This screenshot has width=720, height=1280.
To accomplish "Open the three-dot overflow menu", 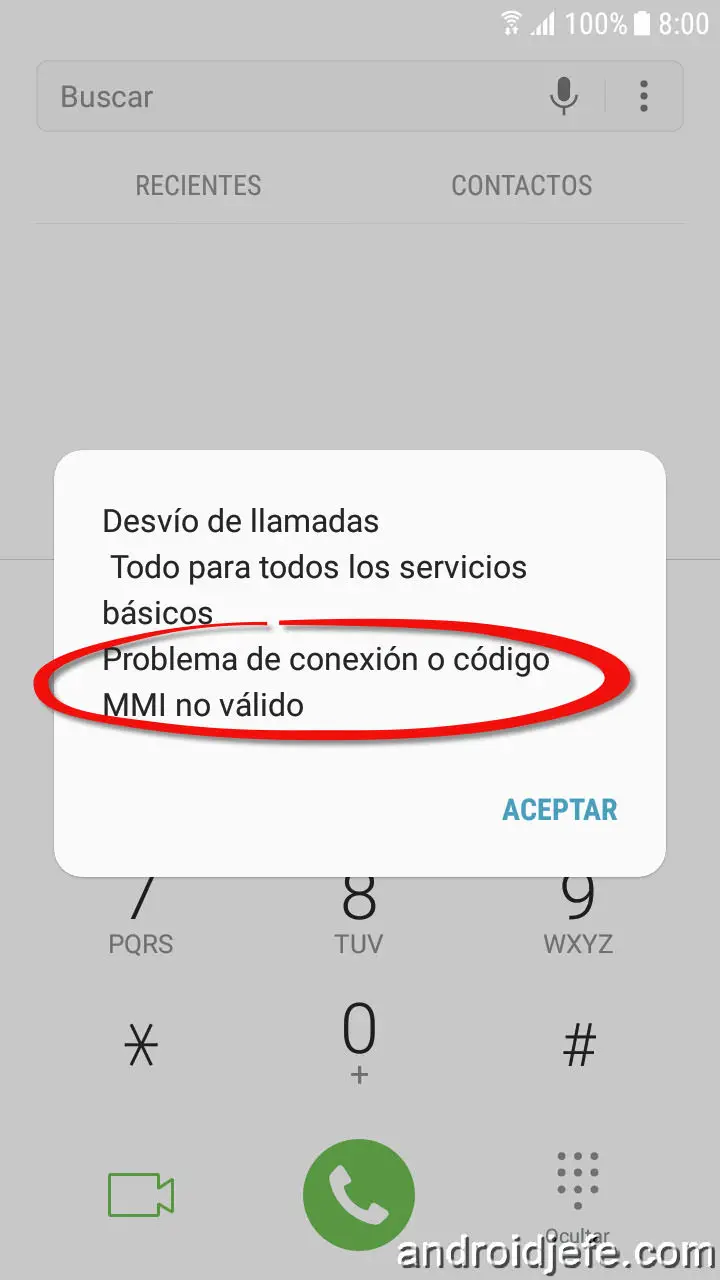I will point(644,96).
